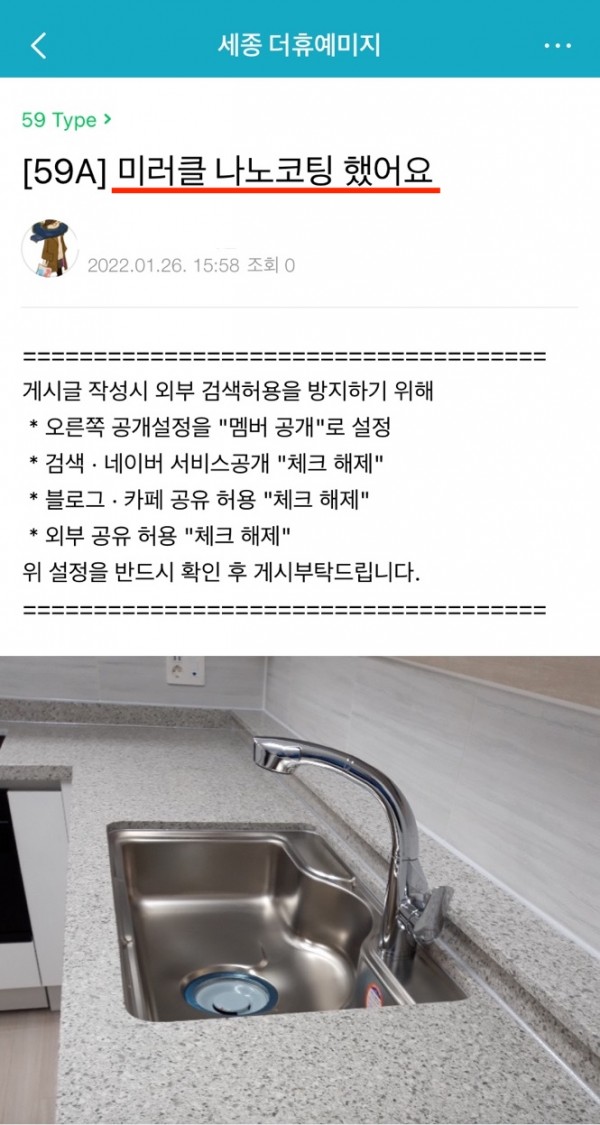Viewport: 600px width, 1125px height.
Task: Go back using the top-left arrow
Action: [39, 46]
